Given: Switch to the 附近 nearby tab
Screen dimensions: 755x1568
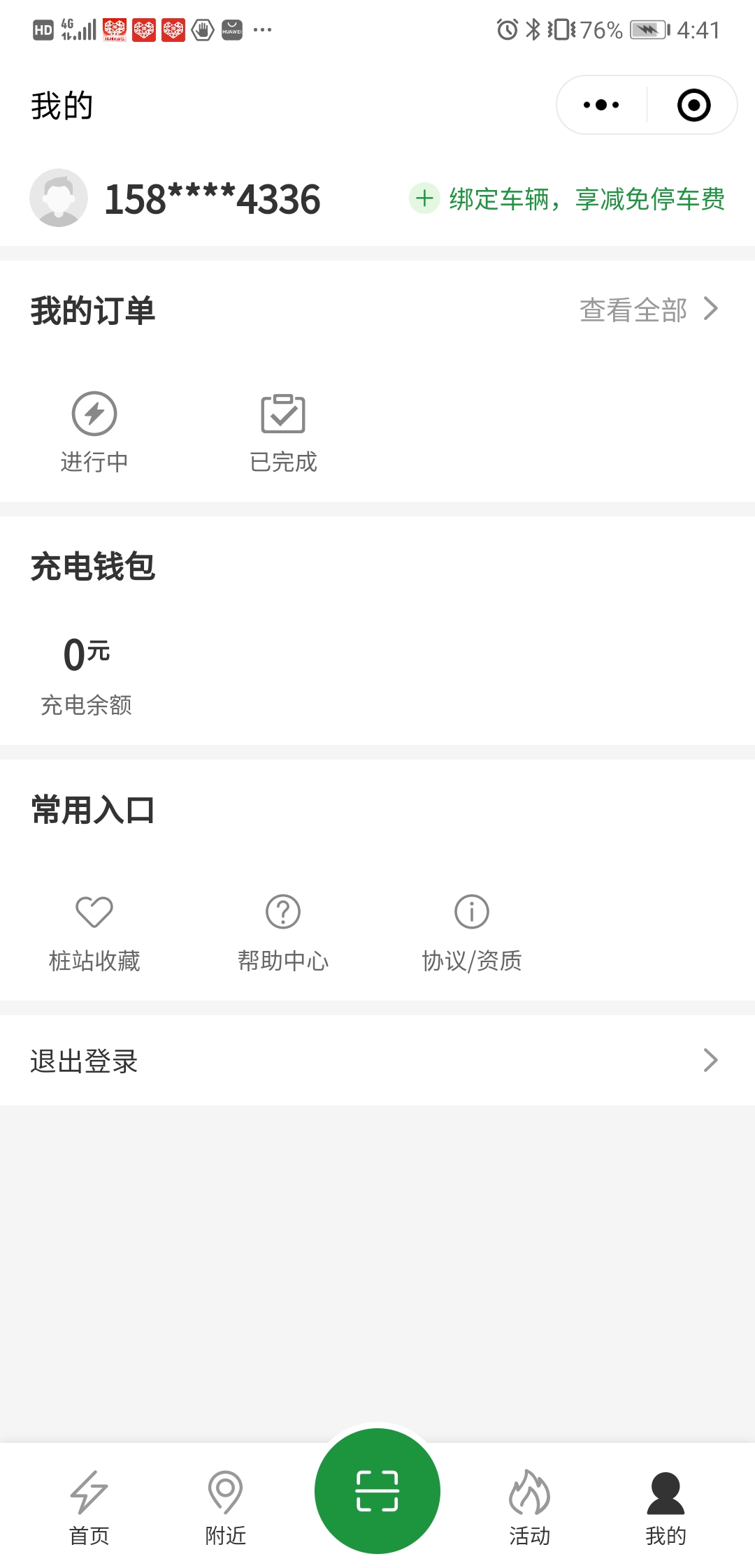Looking at the screenshot, I should coord(225,1507).
